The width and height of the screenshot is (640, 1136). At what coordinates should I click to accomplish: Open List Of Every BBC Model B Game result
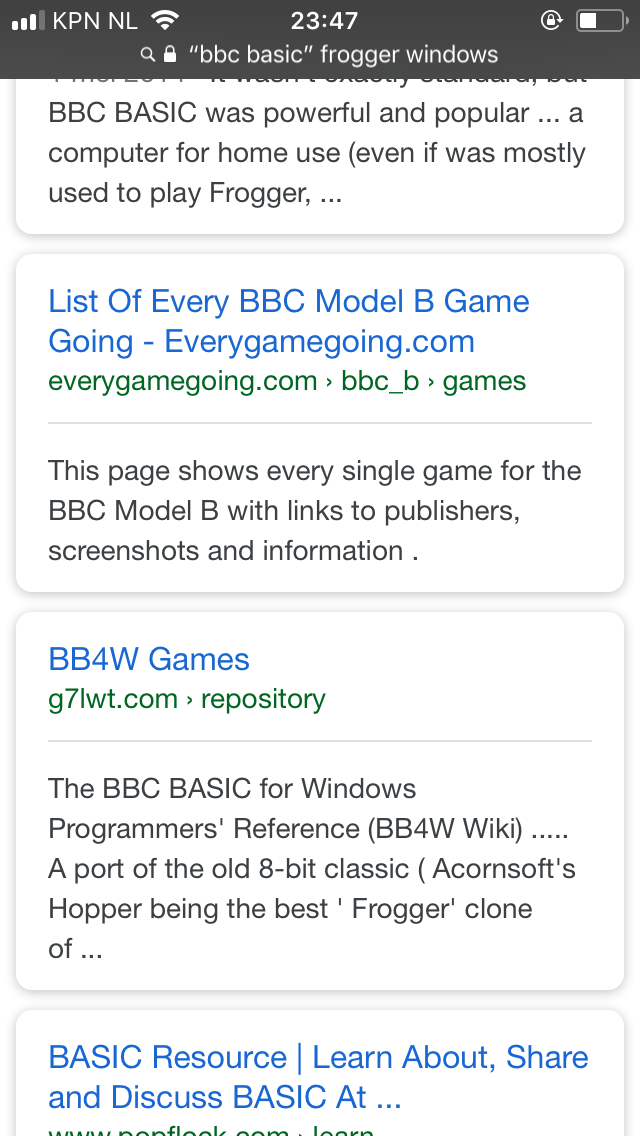tap(288, 321)
